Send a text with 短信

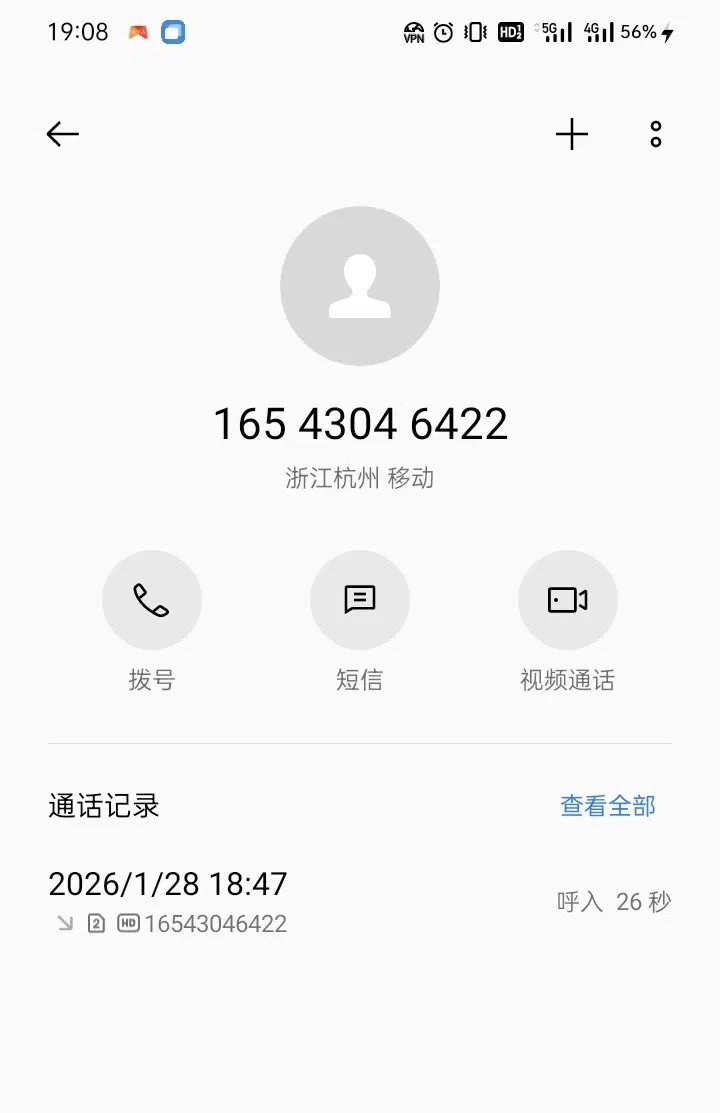[x=360, y=600]
